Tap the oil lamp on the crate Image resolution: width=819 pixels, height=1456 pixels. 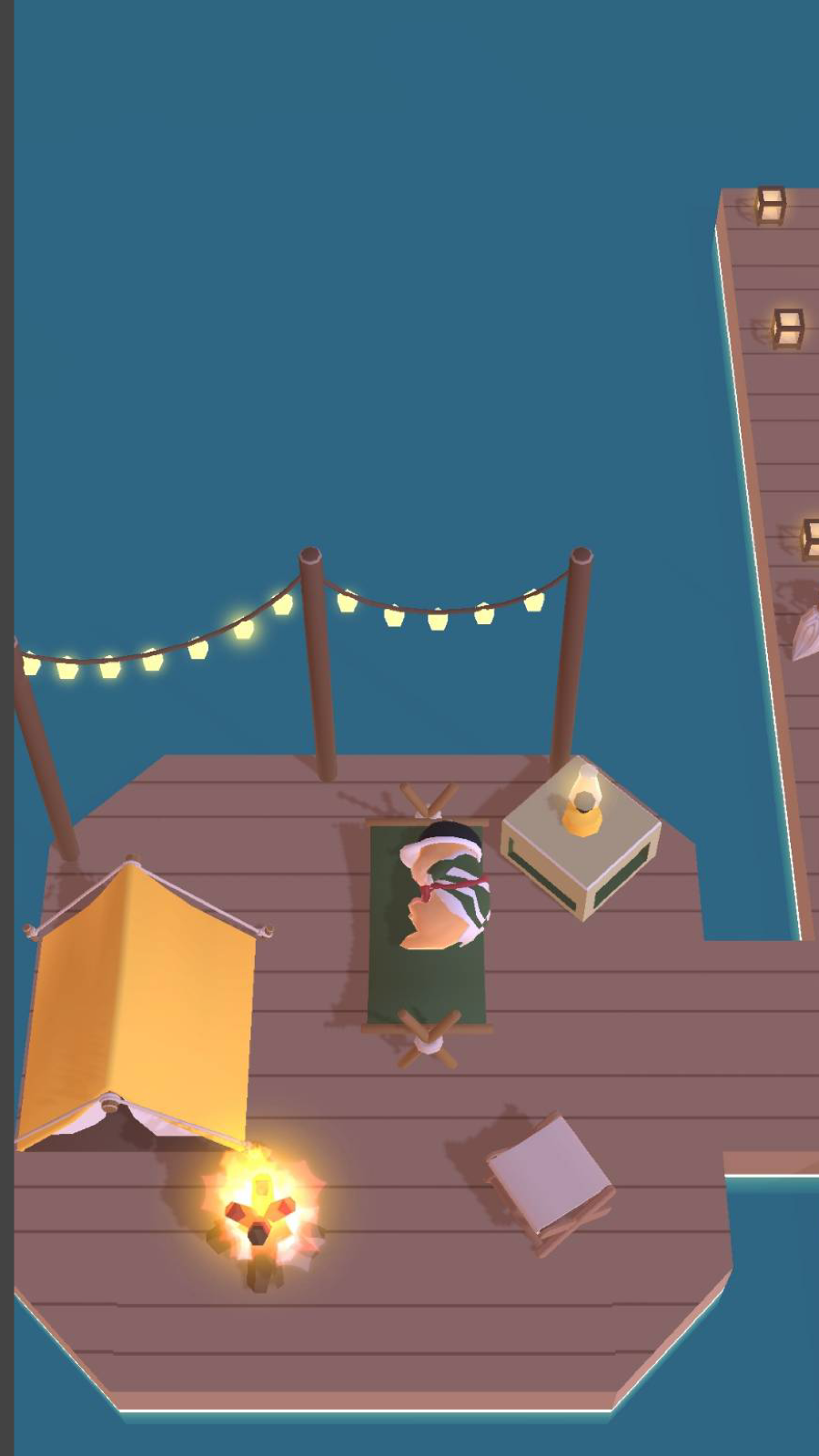coord(582,803)
